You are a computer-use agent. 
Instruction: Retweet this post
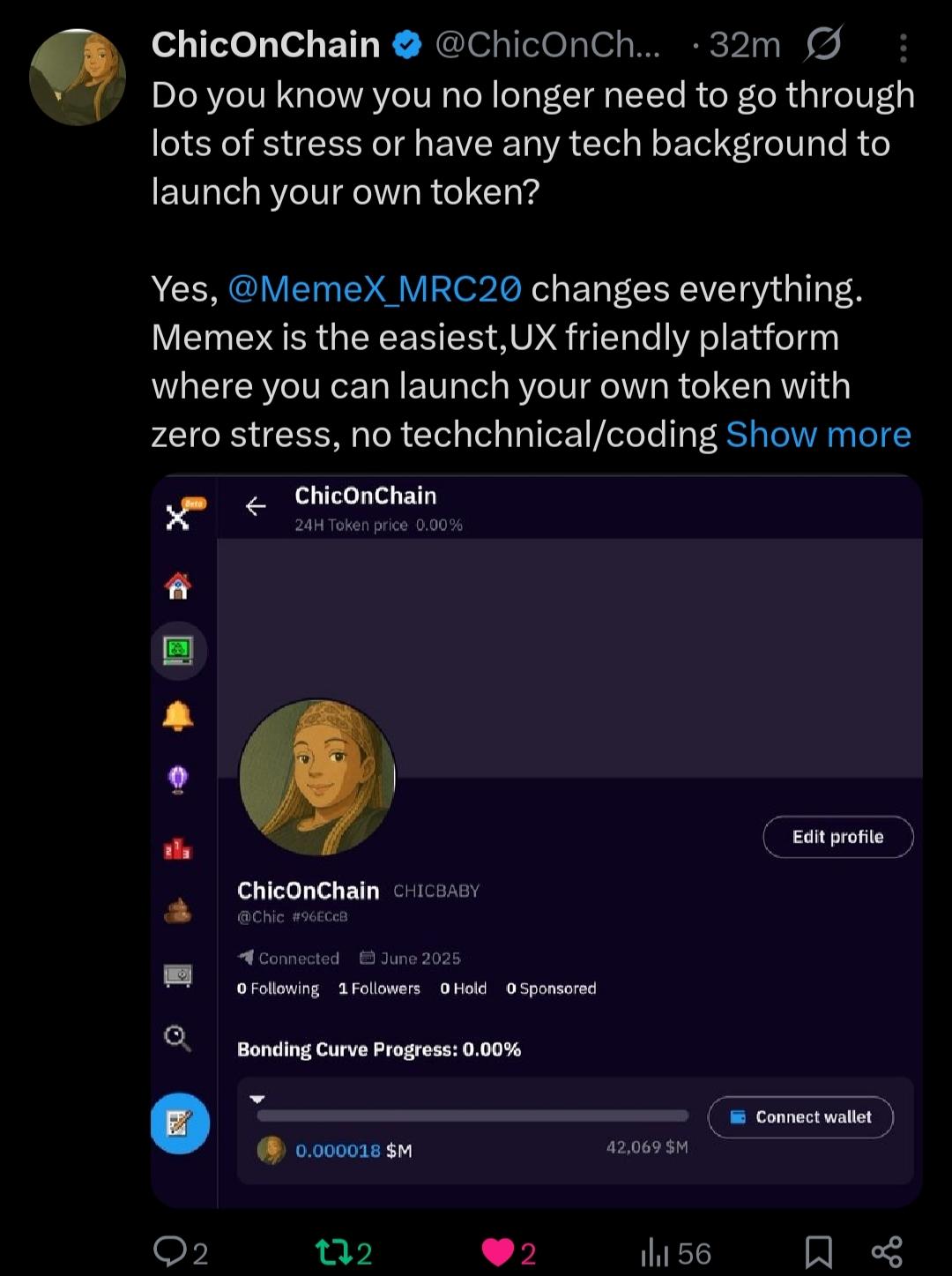(x=343, y=1252)
